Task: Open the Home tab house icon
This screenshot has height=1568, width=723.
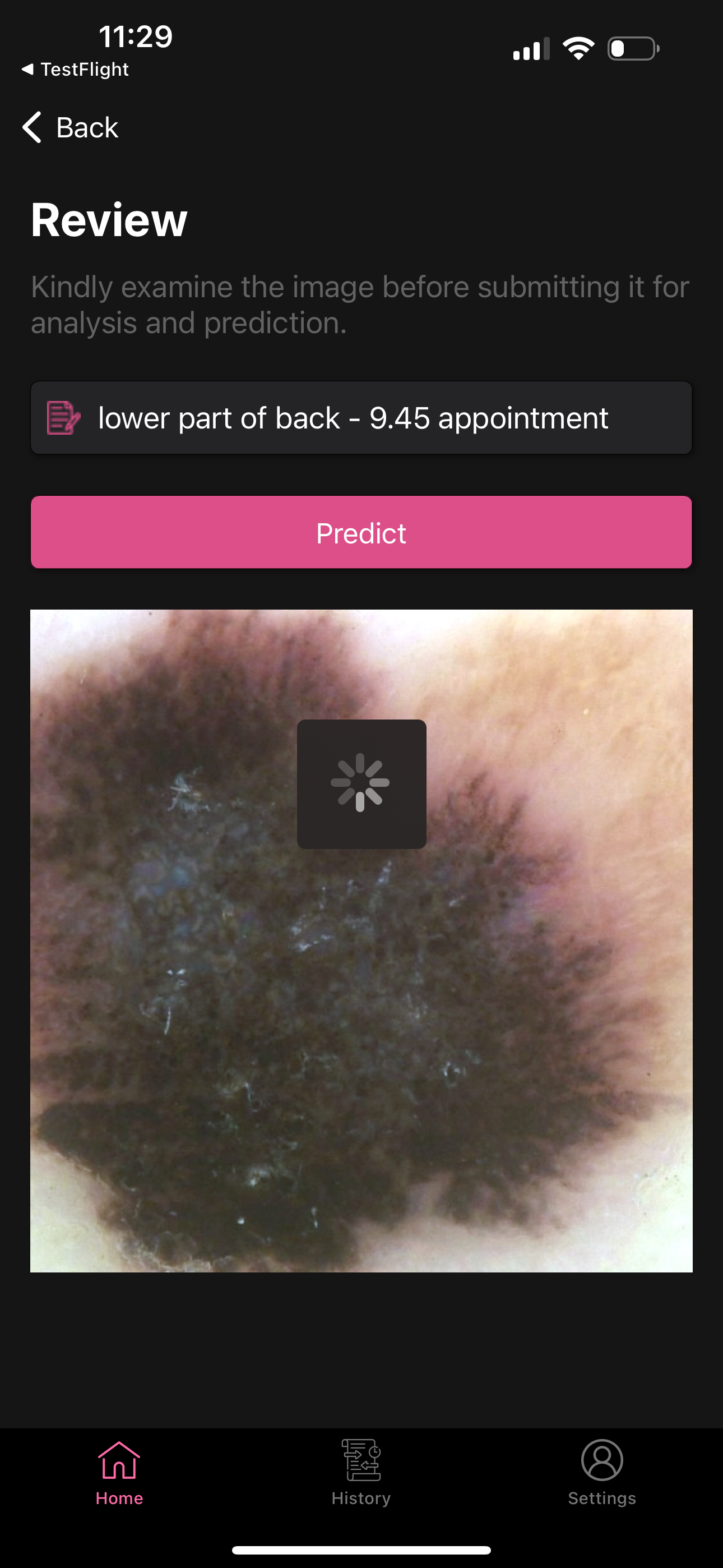Action: coord(119,1461)
